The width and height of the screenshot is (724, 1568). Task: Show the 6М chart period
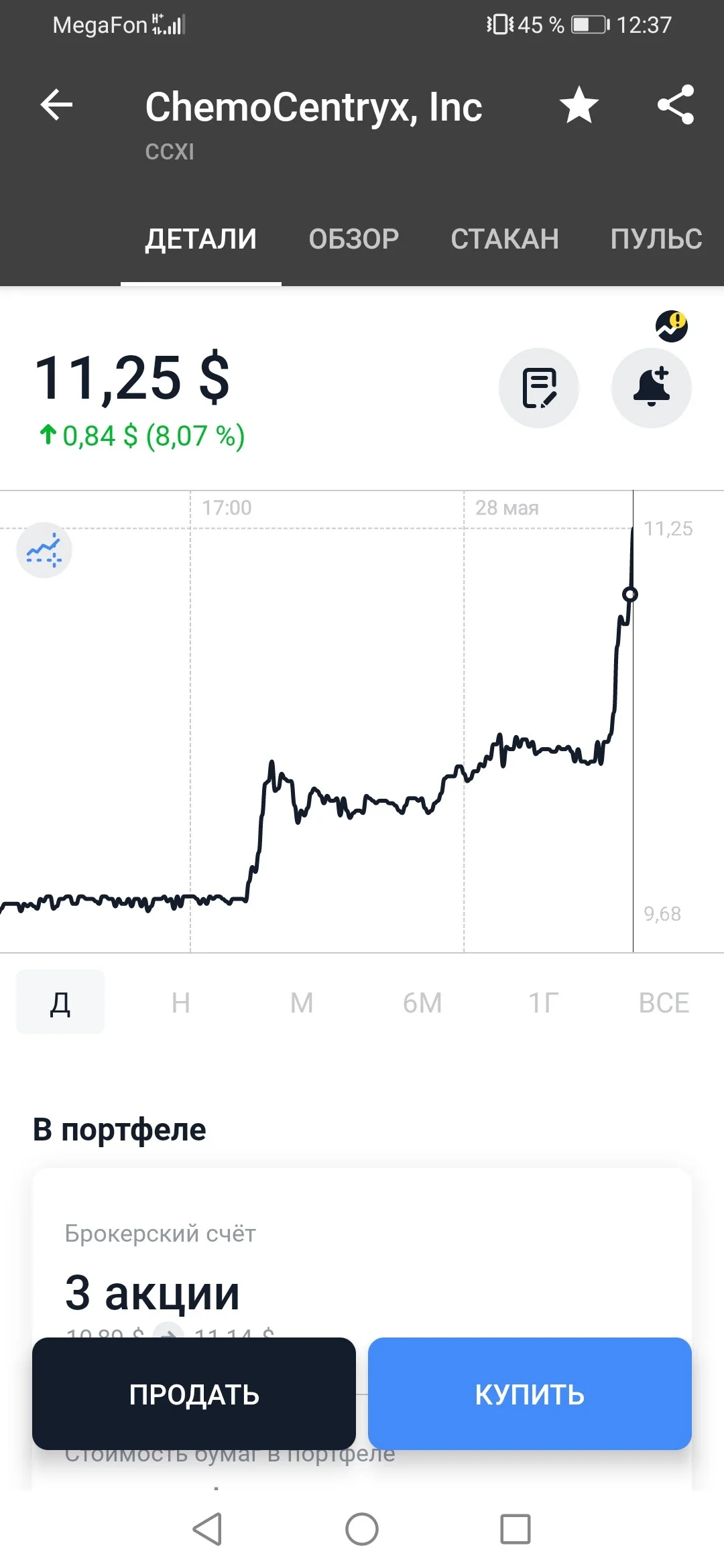coord(422,1002)
